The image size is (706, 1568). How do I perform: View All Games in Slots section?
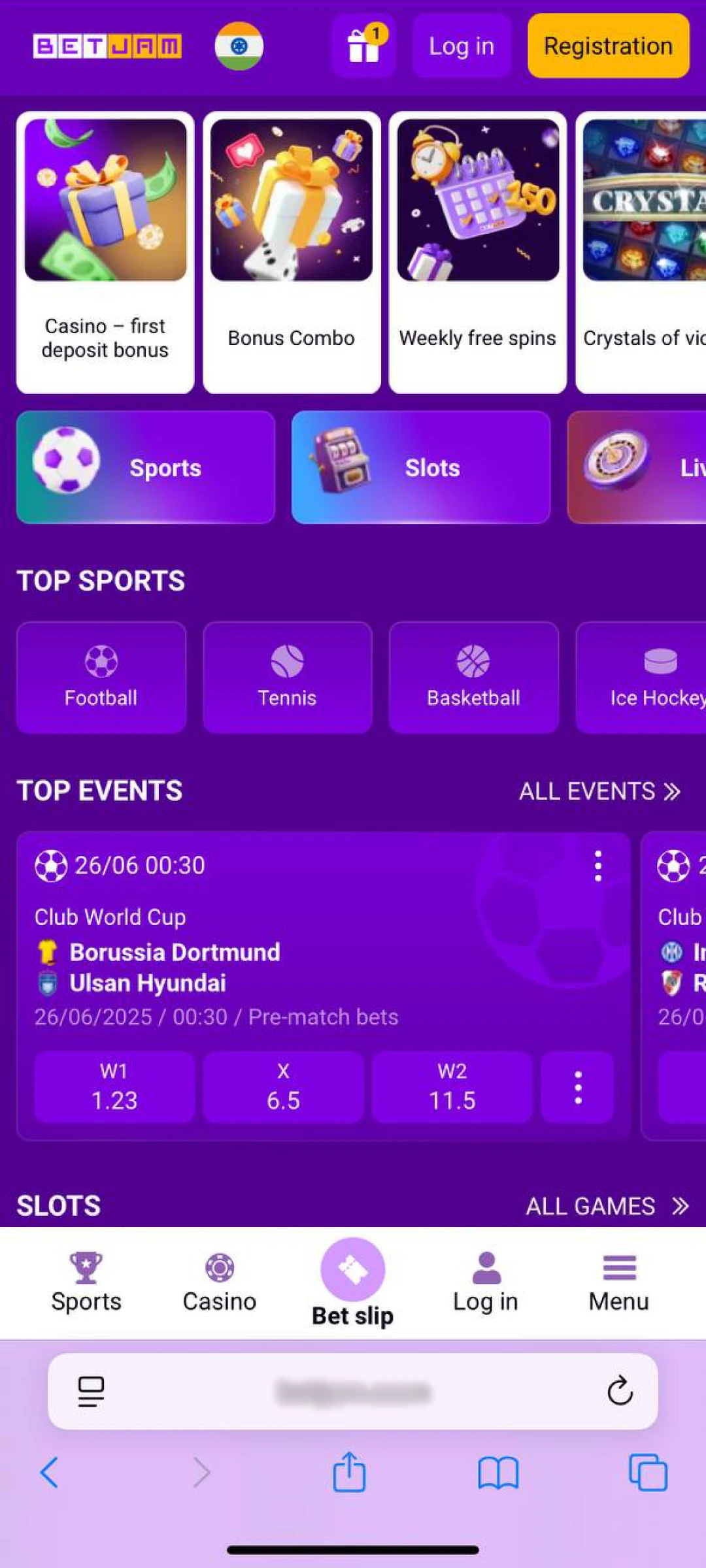click(x=607, y=1206)
